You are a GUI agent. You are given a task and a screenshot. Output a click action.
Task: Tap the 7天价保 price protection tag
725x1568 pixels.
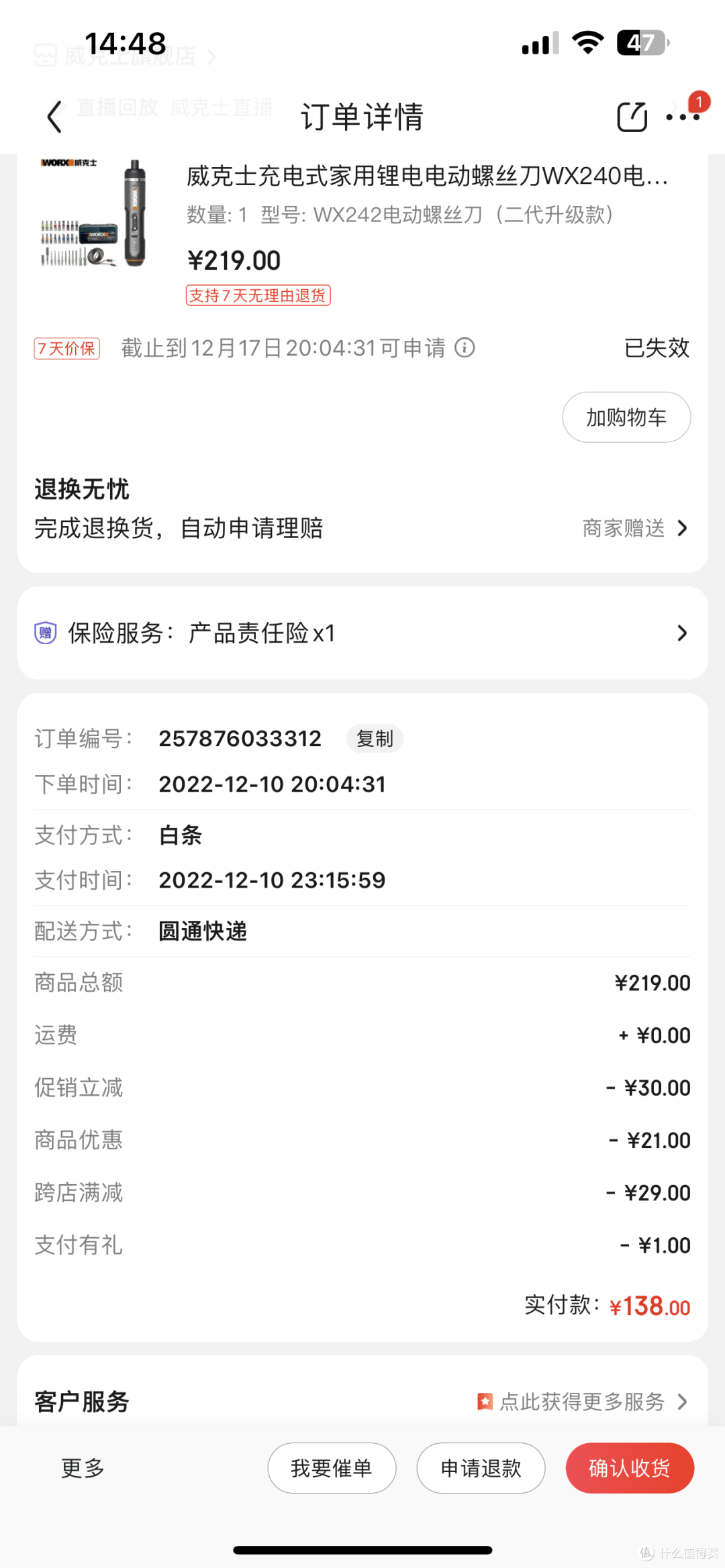click(66, 348)
